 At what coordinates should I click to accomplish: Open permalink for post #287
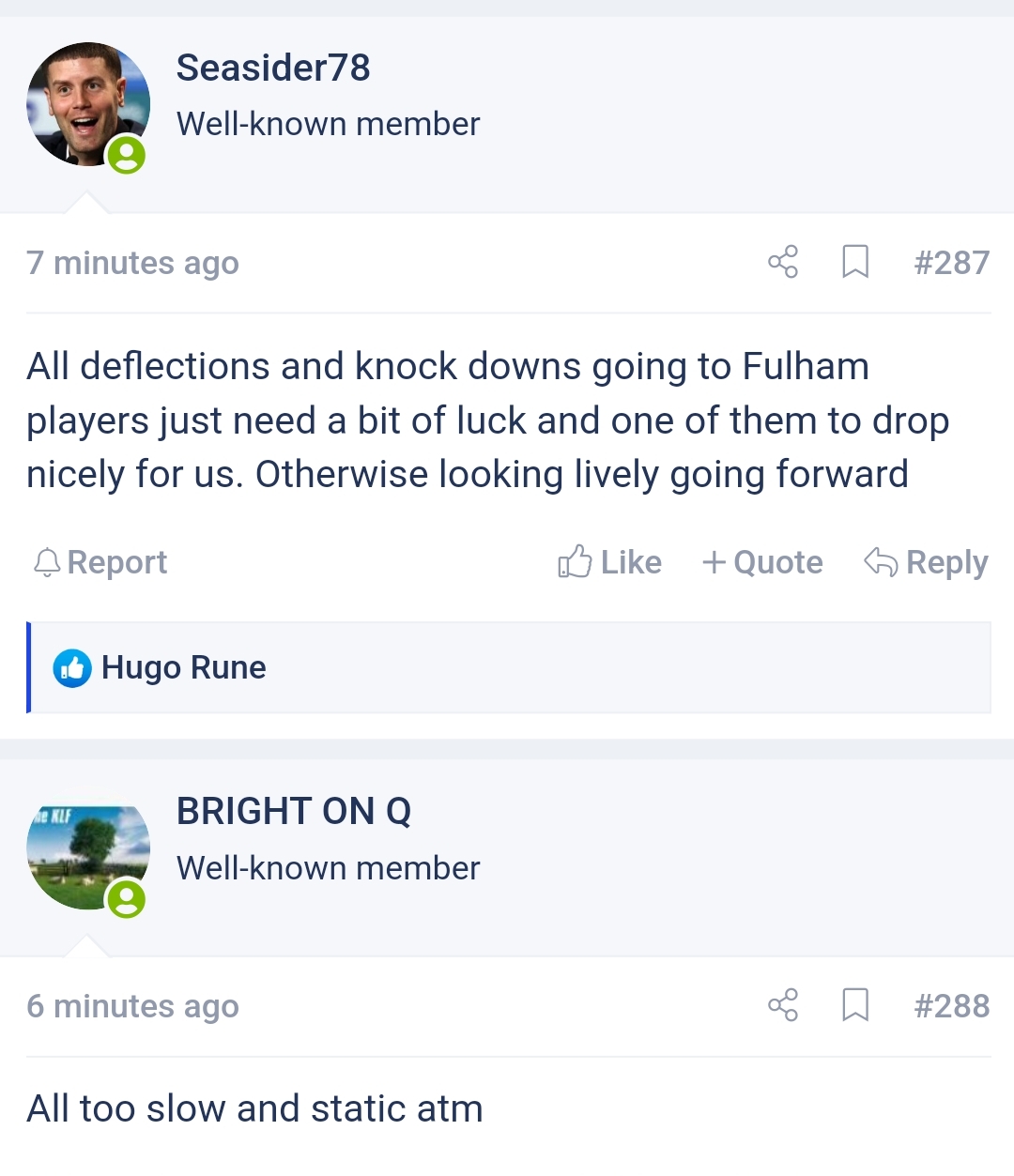pos(951,263)
